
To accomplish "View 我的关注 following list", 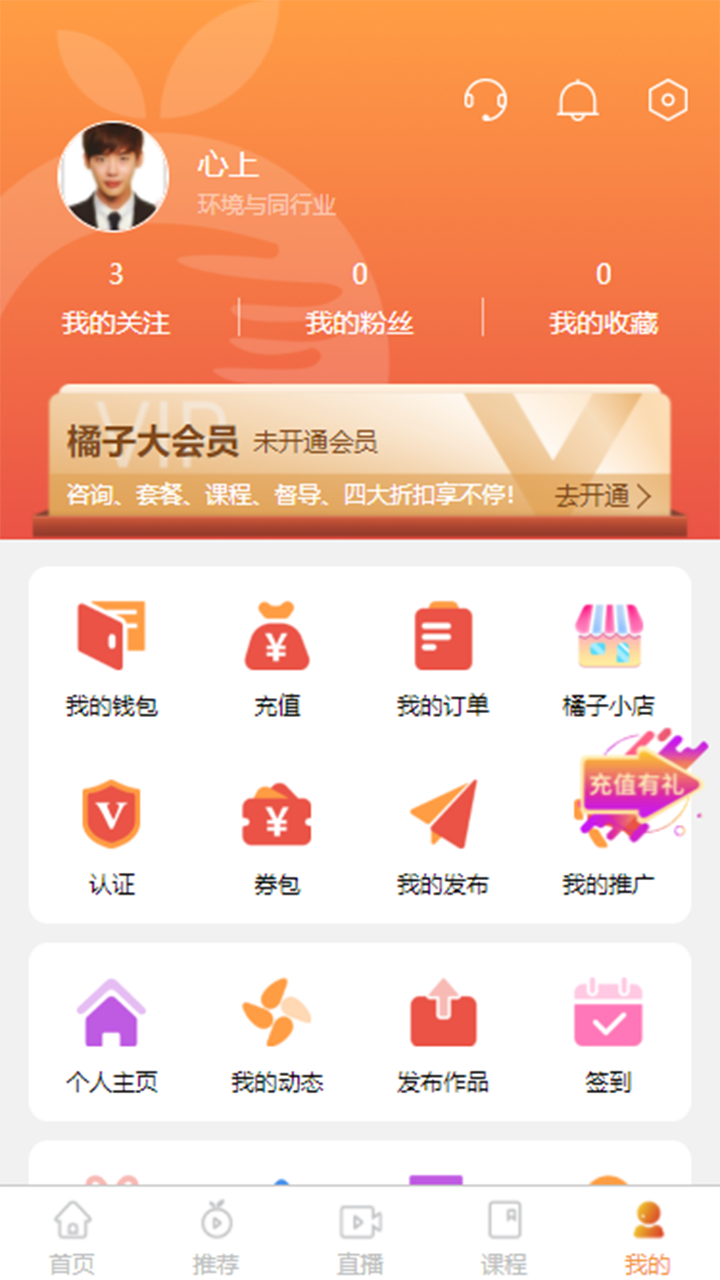I will [x=116, y=300].
